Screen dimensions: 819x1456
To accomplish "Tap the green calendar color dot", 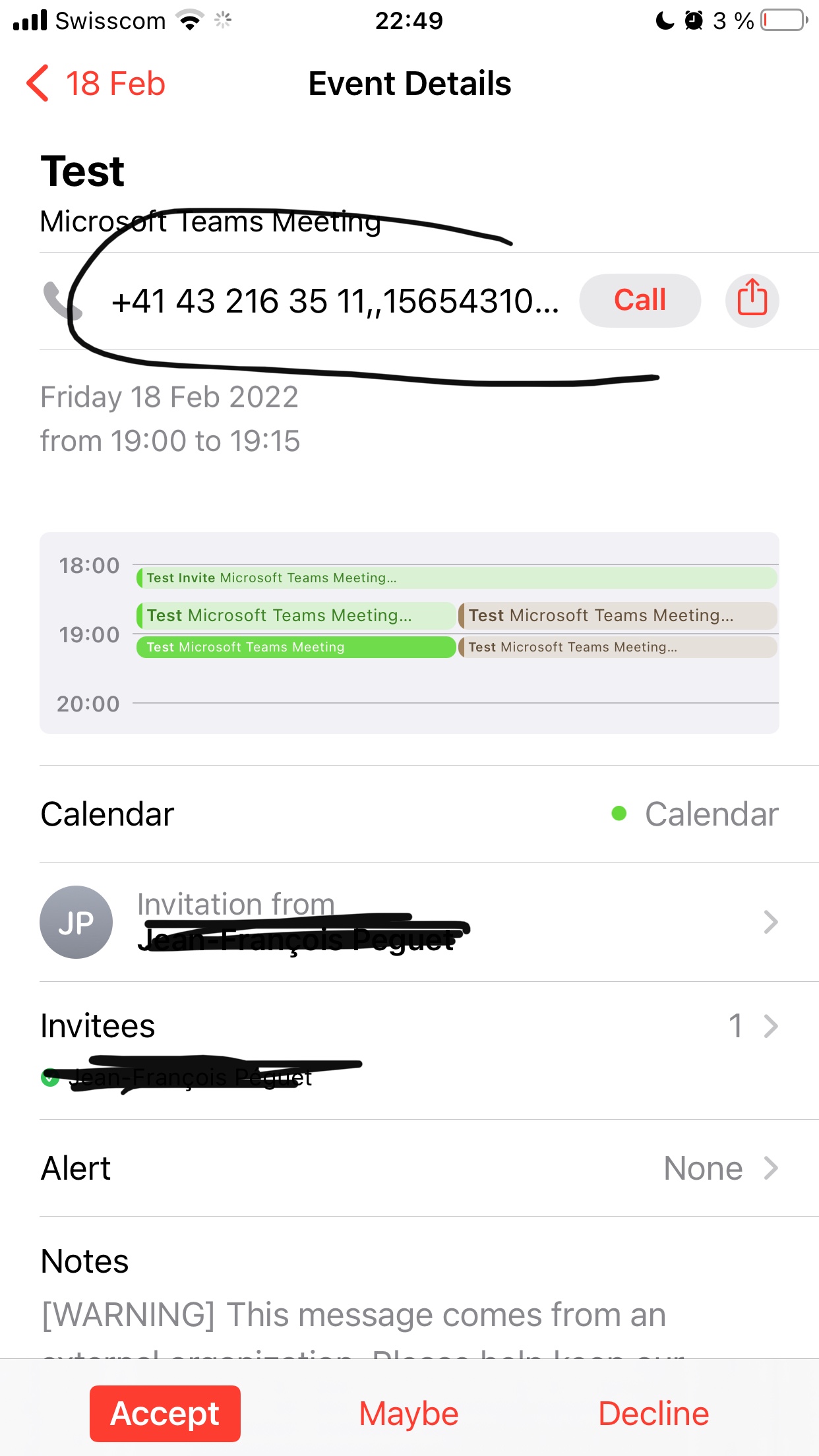I will coord(617,814).
